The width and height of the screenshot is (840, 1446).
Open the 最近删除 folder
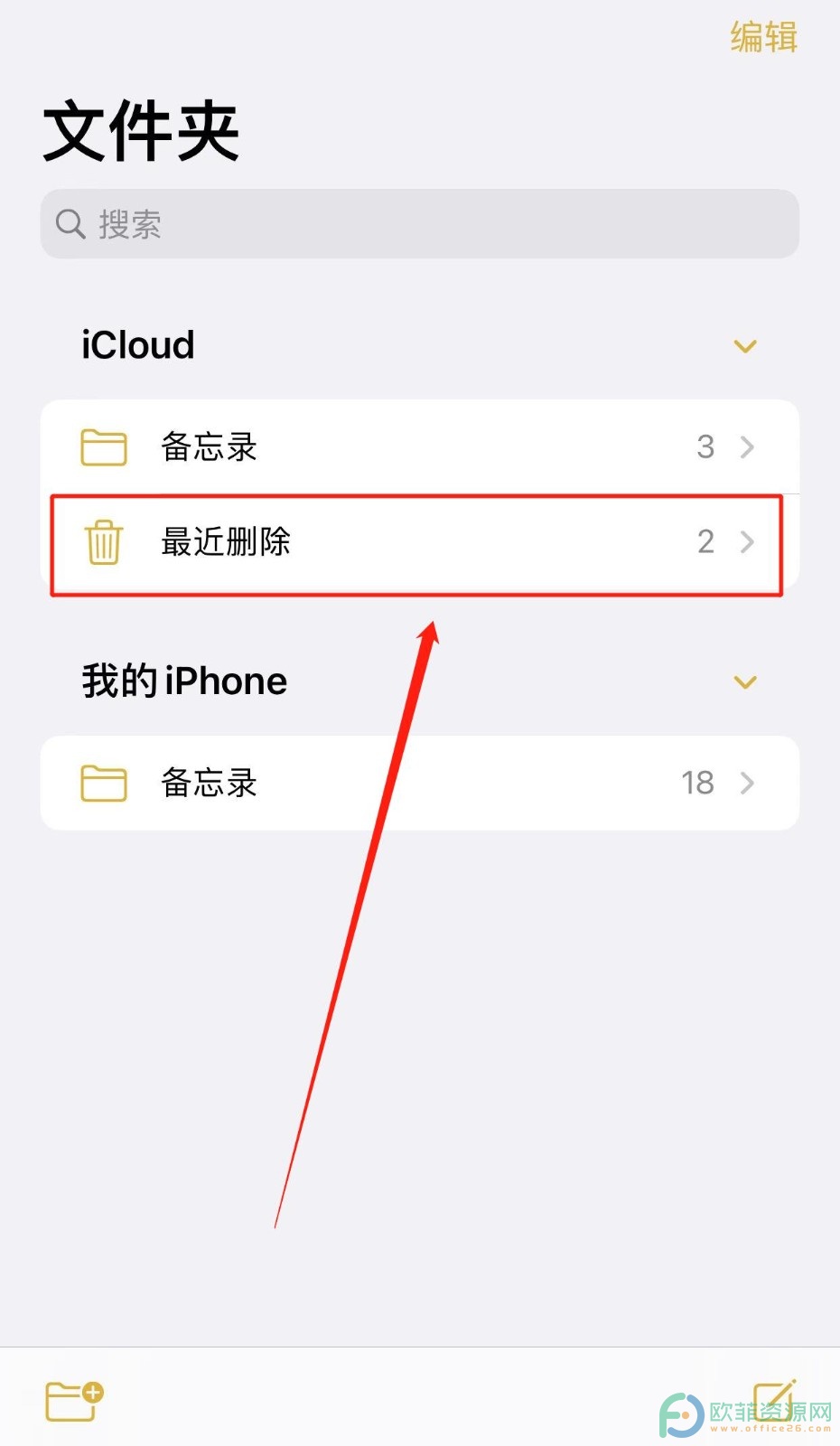pyautogui.click(x=420, y=541)
